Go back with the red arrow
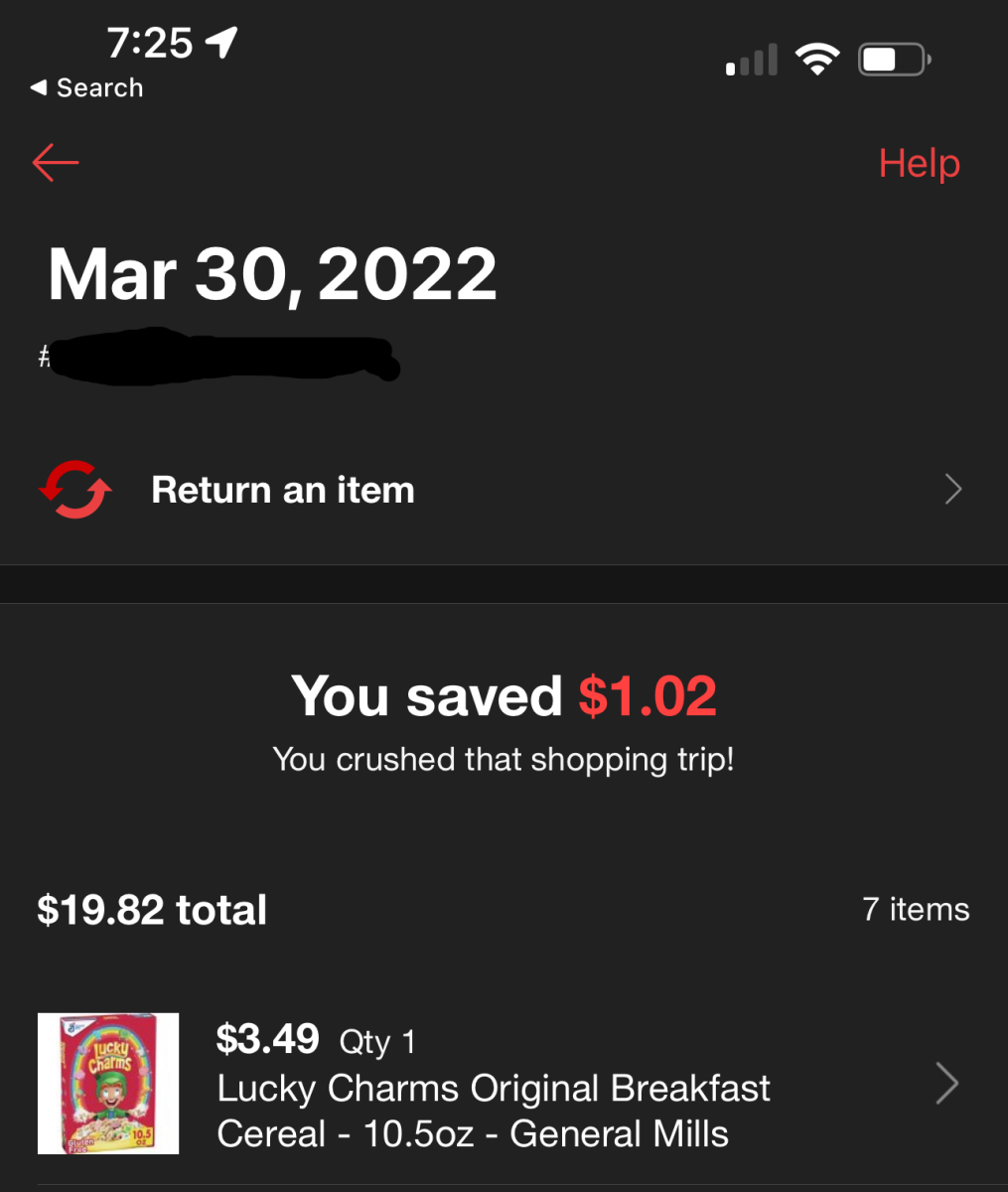This screenshot has height=1192, width=1008. [56, 163]
